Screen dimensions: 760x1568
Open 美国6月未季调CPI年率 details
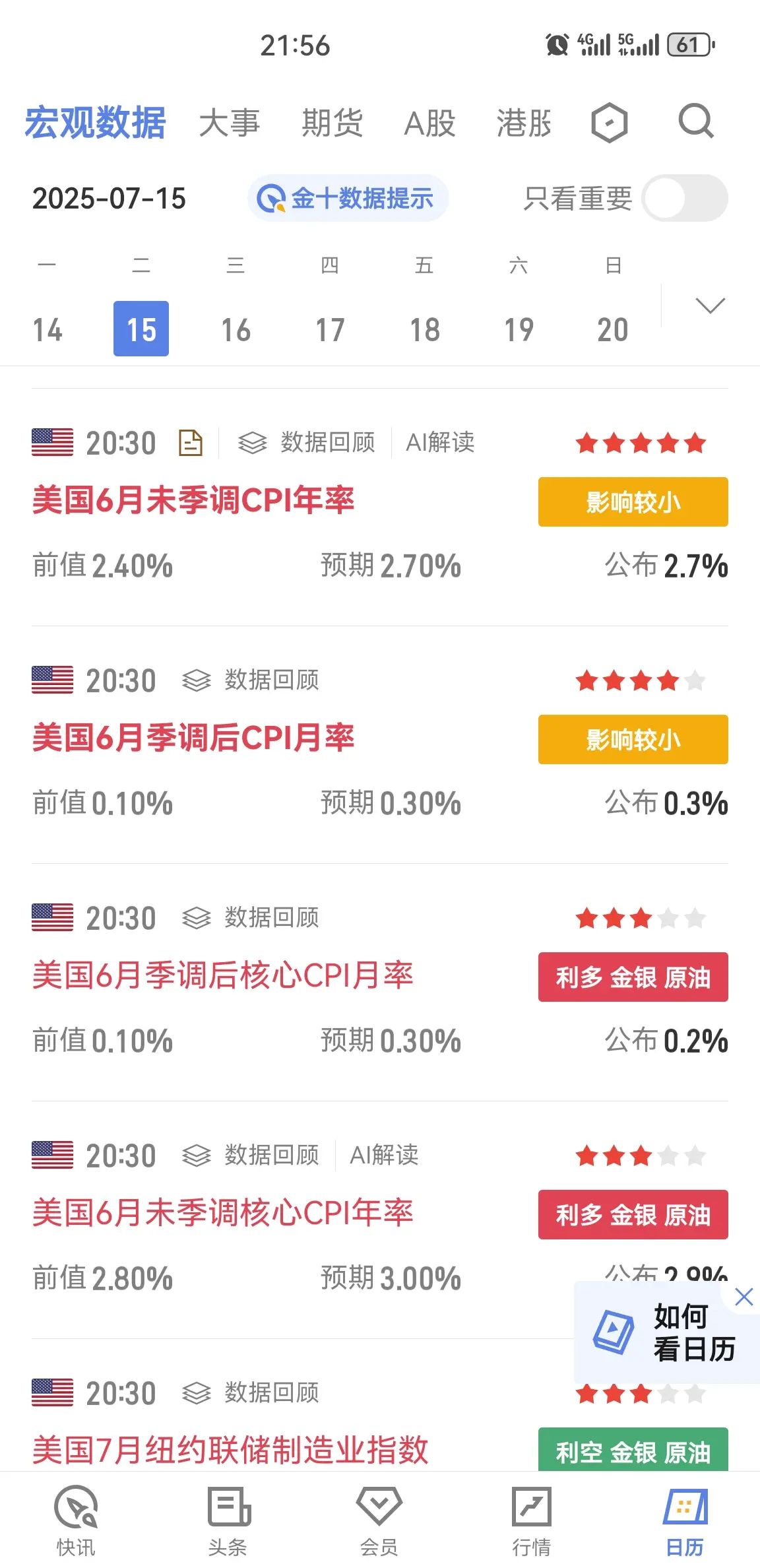tap(193, 500)
